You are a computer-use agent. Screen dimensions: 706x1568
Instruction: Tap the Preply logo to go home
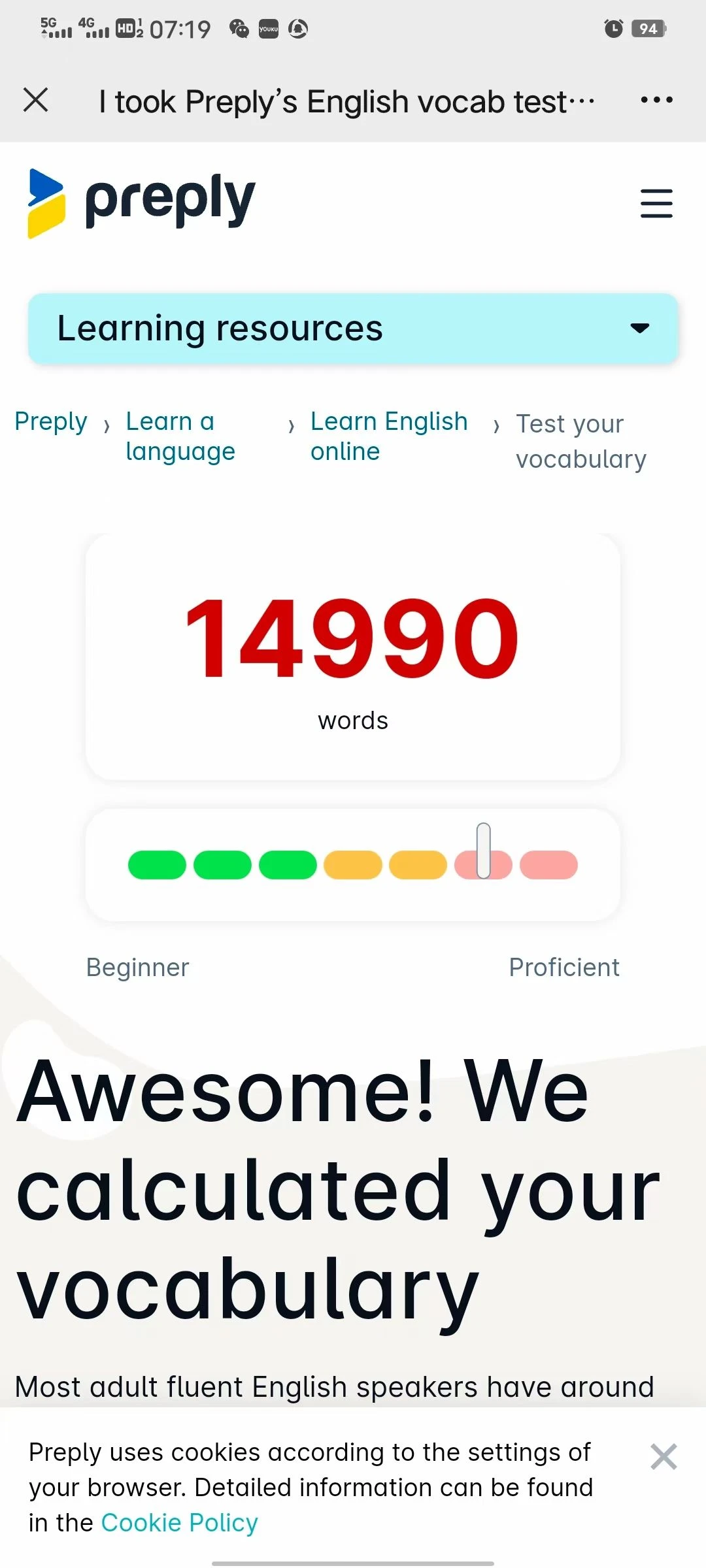(x=141, y=203)
